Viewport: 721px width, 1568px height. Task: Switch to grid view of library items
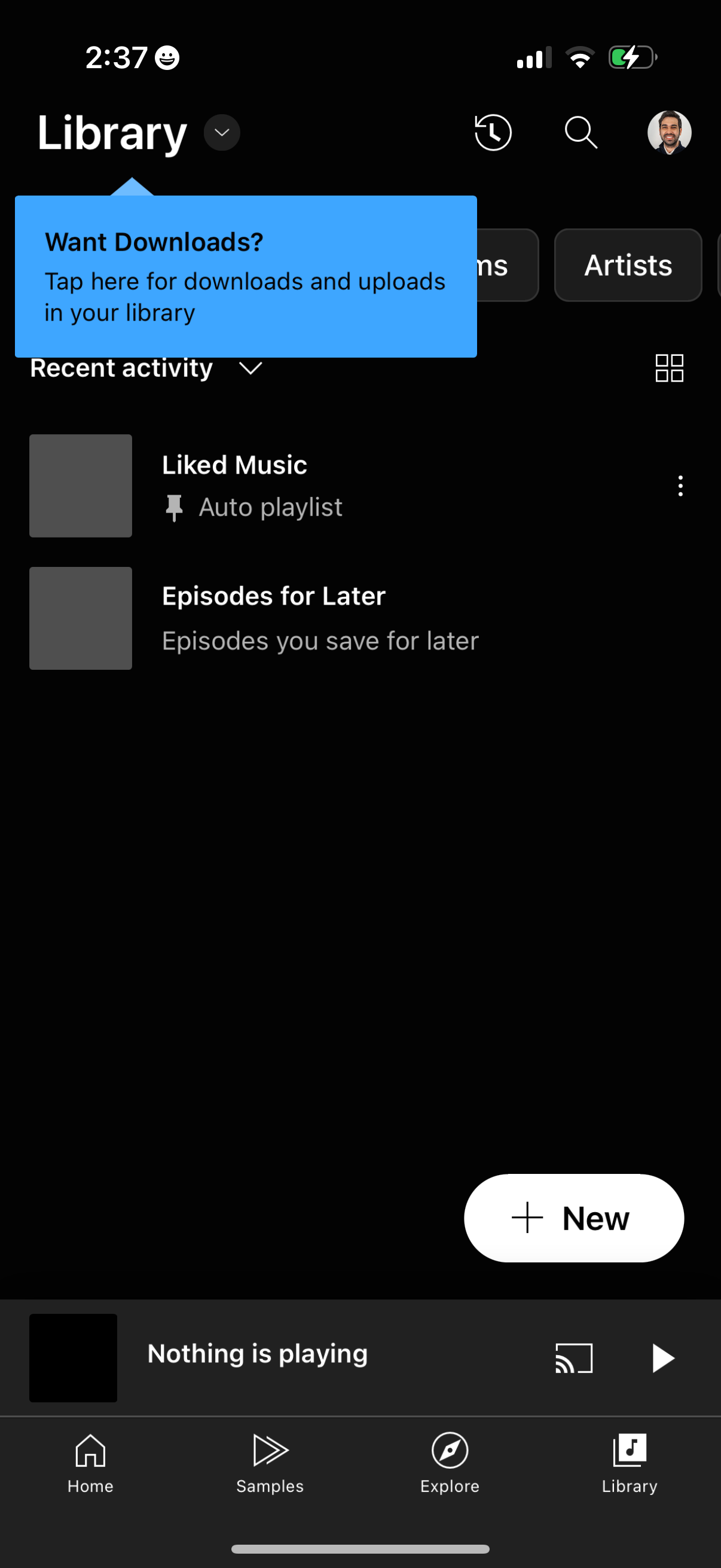point(668,367)
